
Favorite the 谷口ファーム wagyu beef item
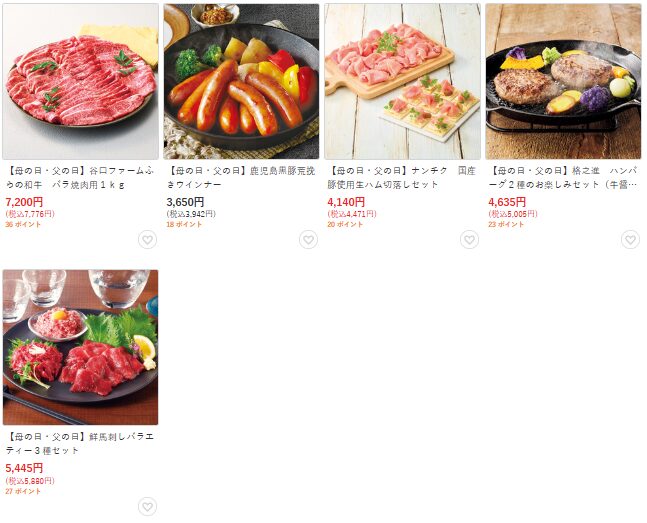click(x=147, y=240)
